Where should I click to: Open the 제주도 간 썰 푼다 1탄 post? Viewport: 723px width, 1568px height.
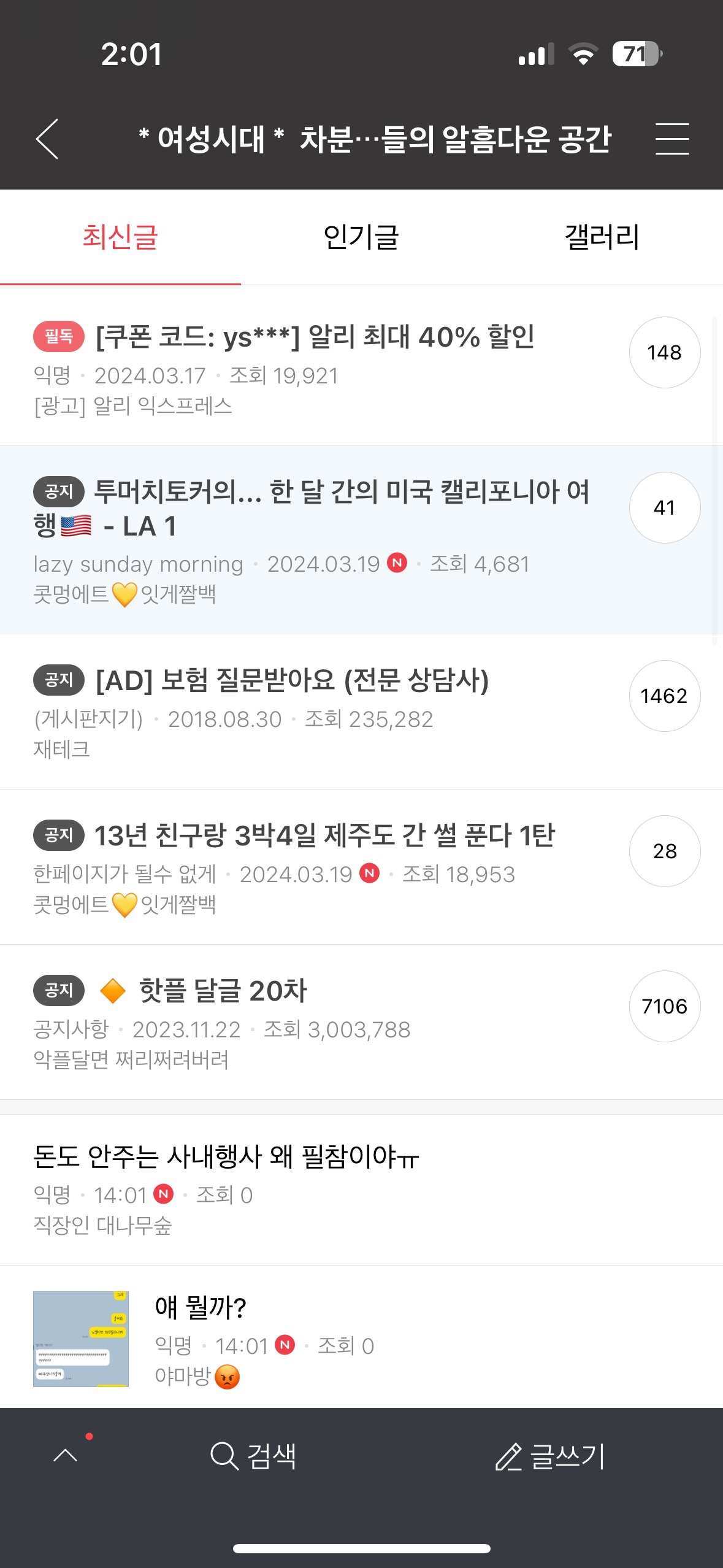324,836
